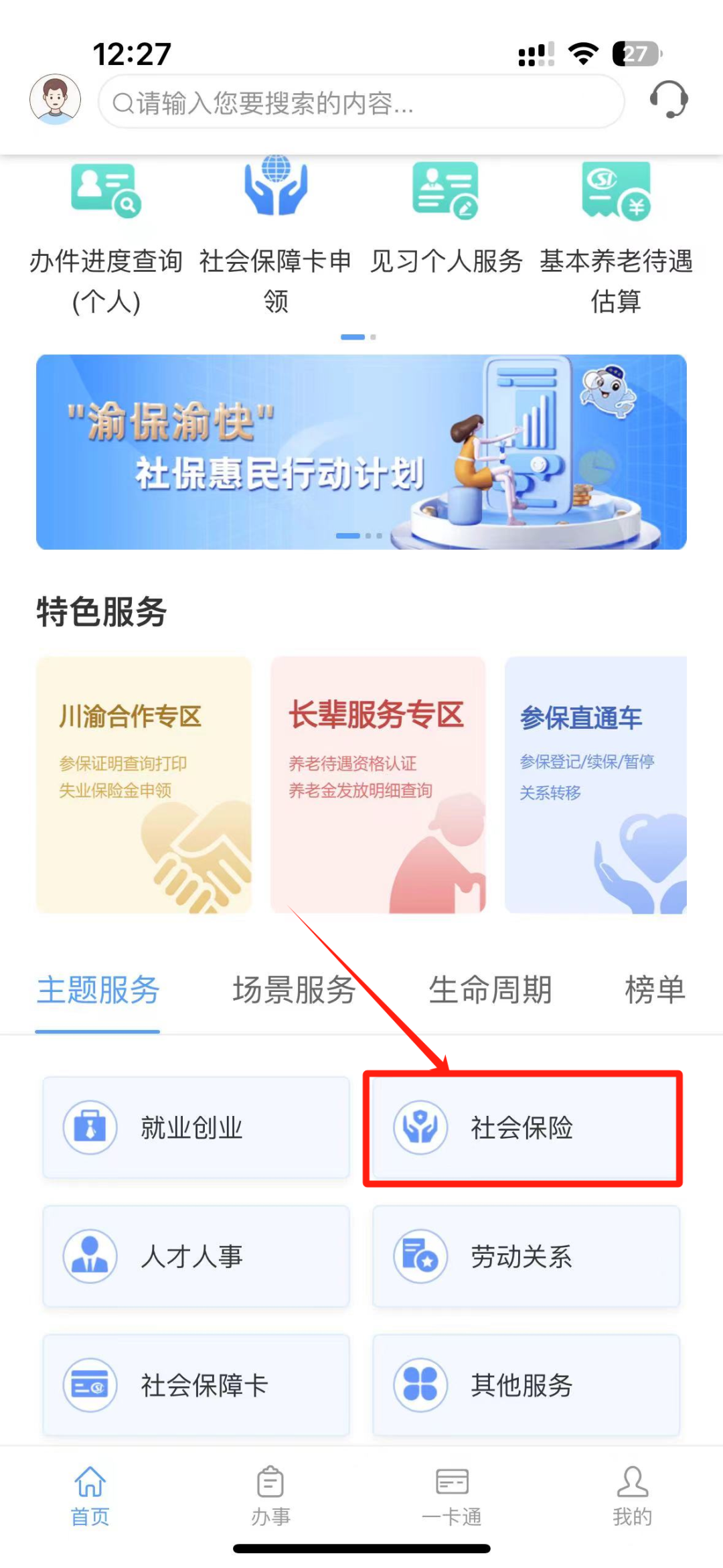Launch 基本养老待遇估算 estimator icon
Image resolution: width=723 pixels, height=1568 pixels.
tap(616, 221)
